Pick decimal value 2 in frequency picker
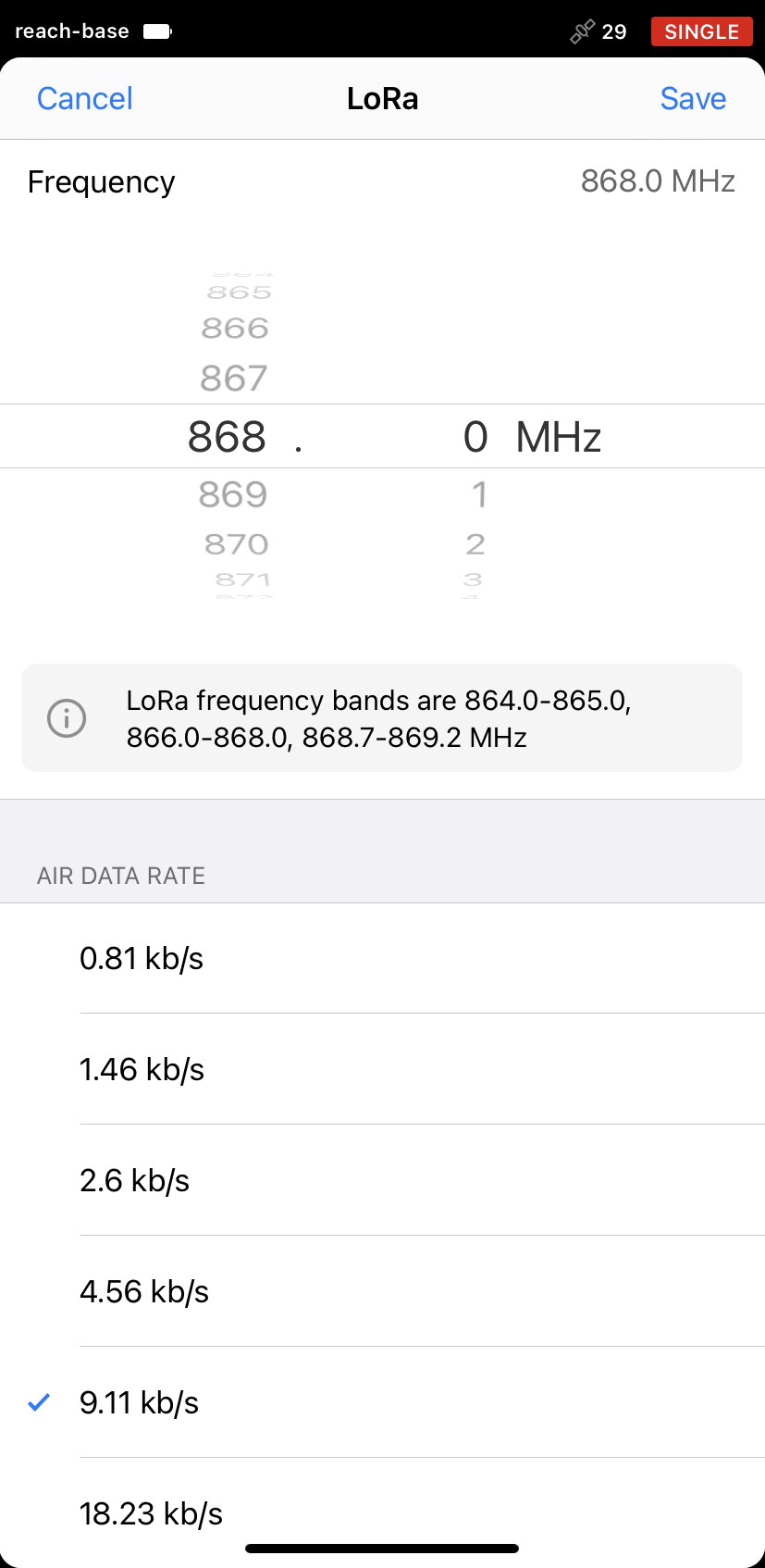This screenshot has width=765, height=1568. click(475, 543)
